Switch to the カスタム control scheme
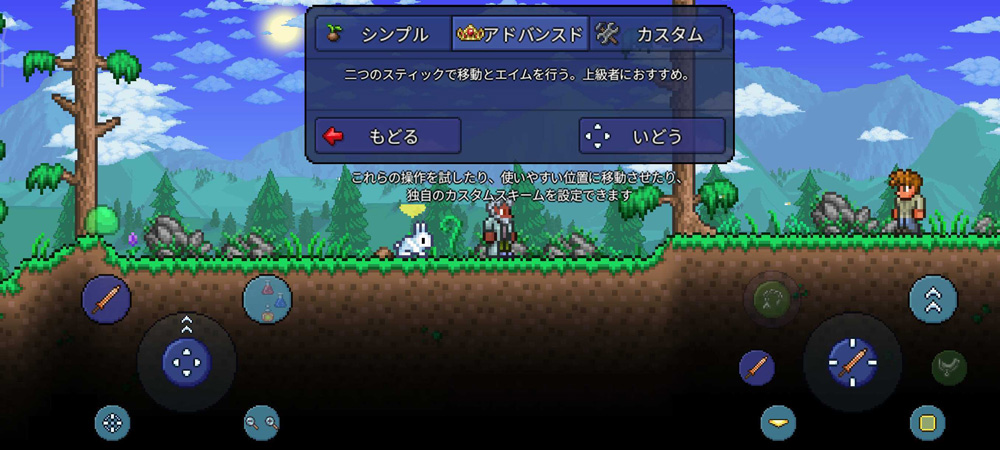The image size is (1000, 450). click(x=656, y=34)
